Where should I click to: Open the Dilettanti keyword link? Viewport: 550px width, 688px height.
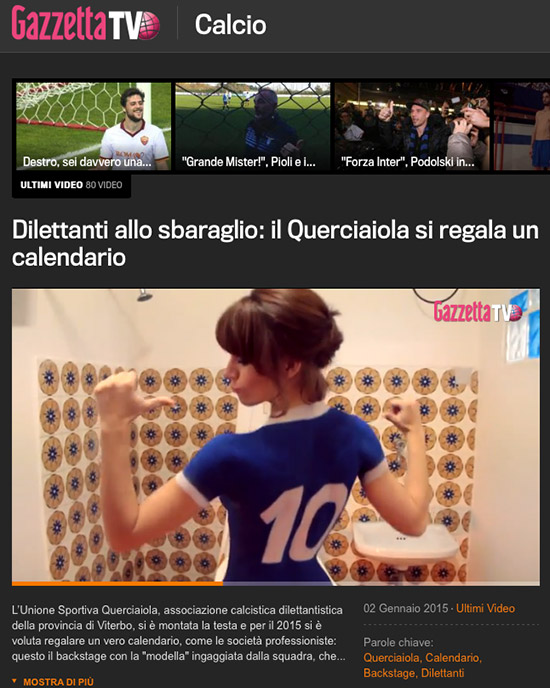[442, 673]
